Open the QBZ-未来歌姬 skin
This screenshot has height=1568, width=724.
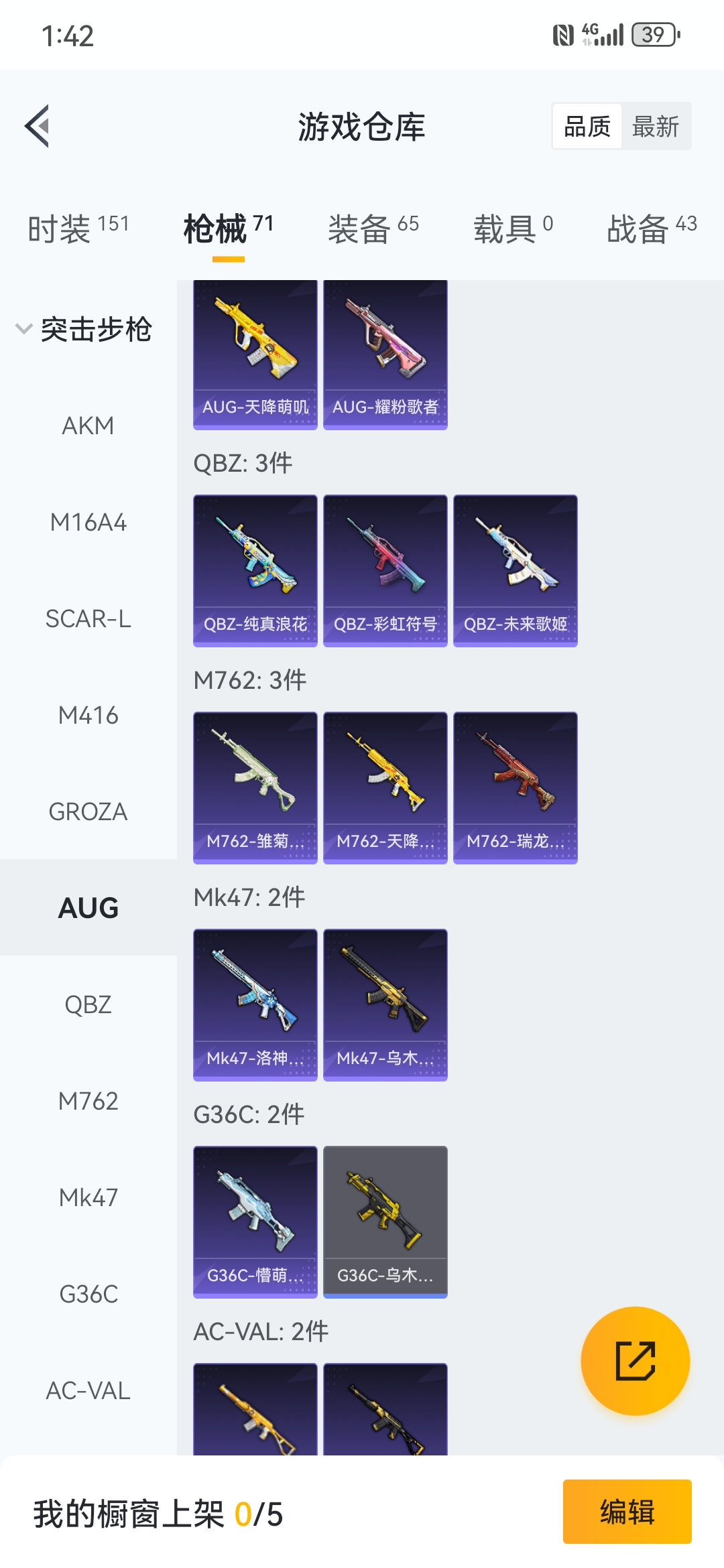pos(516,571)
